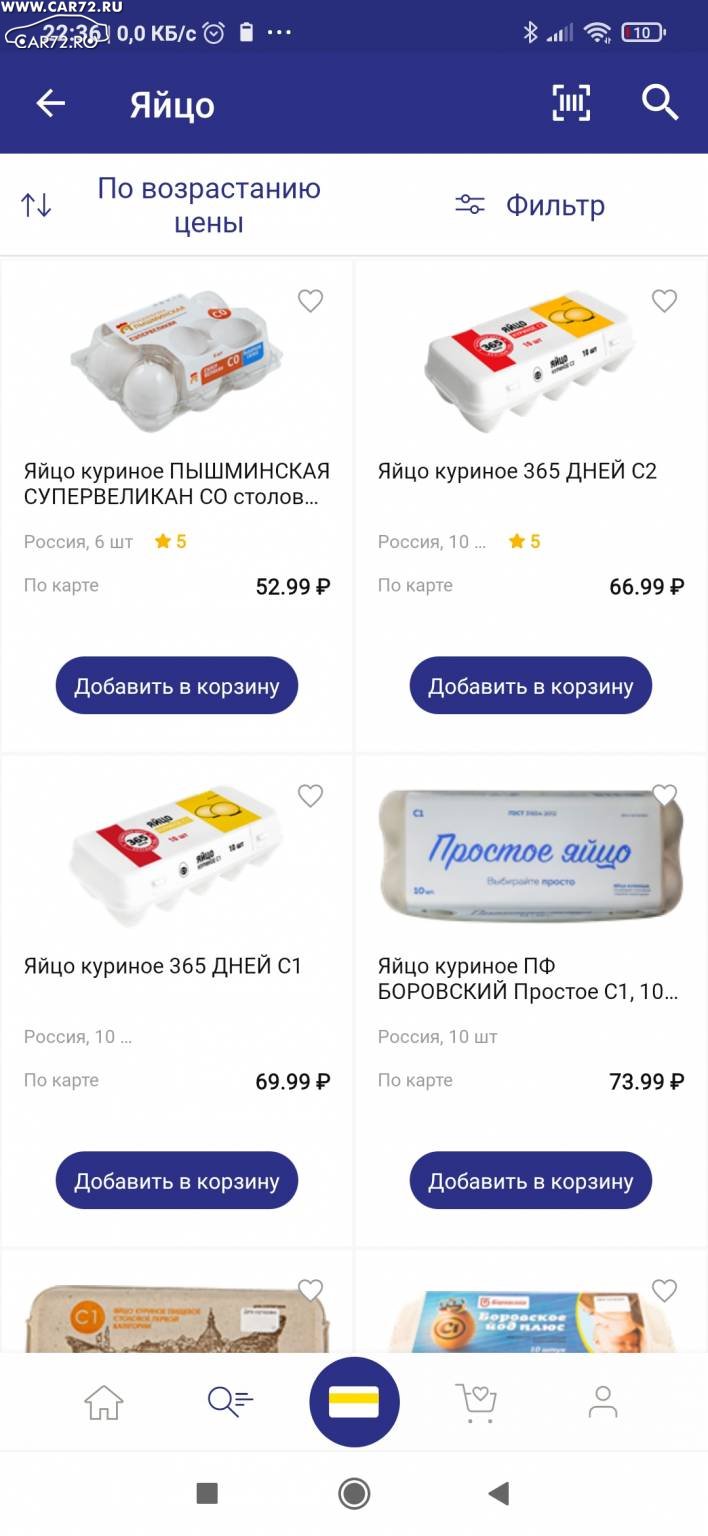Screen dimensions: 708x1536
Task: Like the 365 ДНЕЙ С1 eggs
Action: pyautogui.click(x=311, y=796)
